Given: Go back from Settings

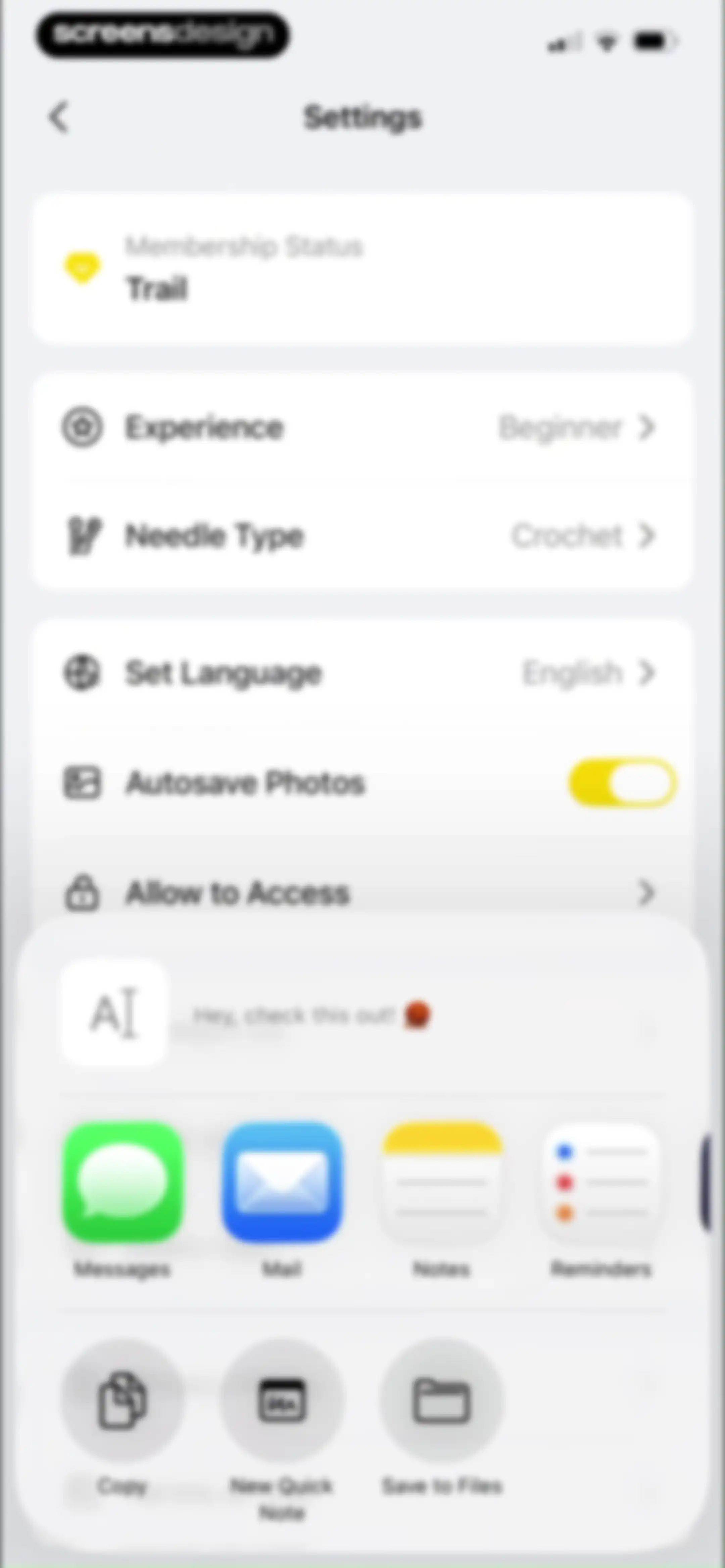Looking at the screenshot, I should pyautogui.click(x=59, y=117).
